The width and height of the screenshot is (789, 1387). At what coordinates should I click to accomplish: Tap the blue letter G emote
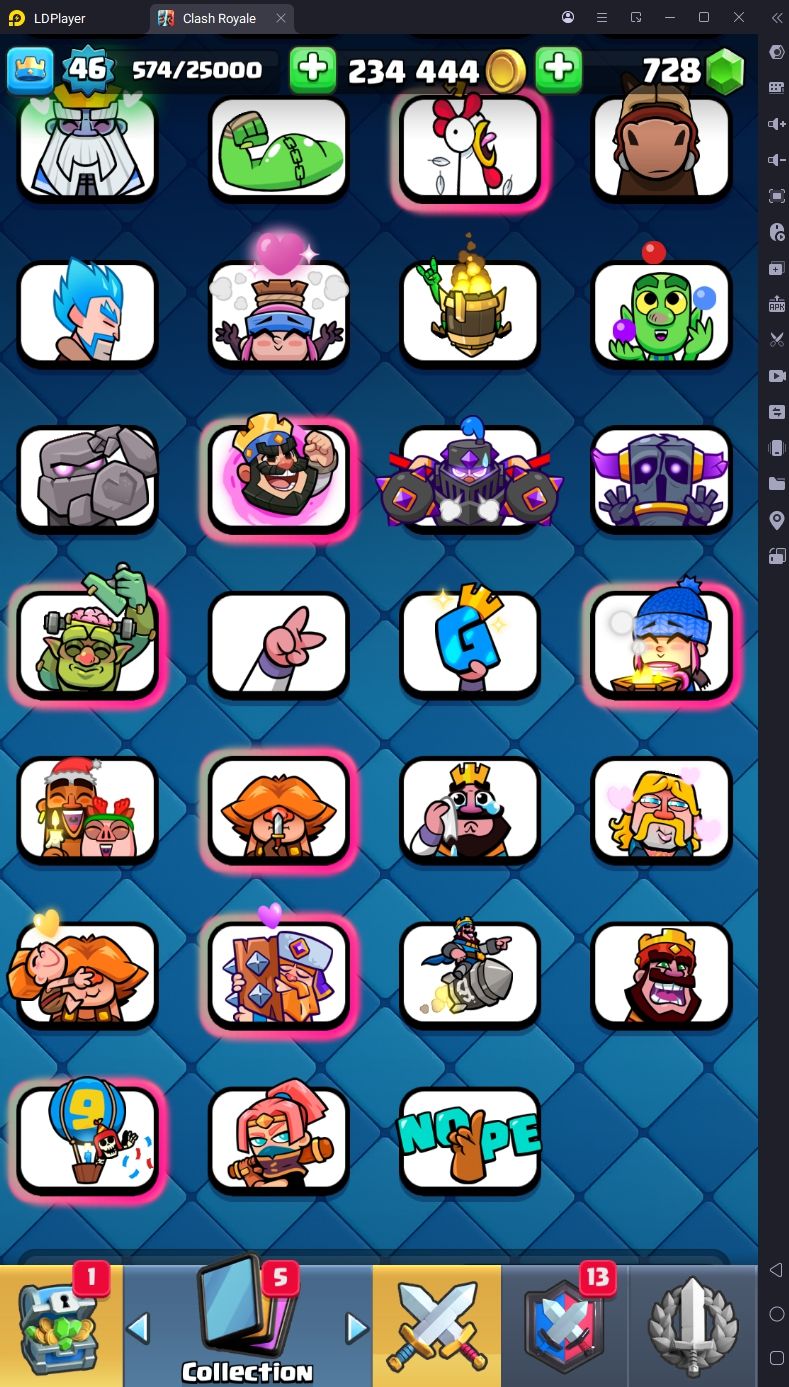(x=470, y=644)
